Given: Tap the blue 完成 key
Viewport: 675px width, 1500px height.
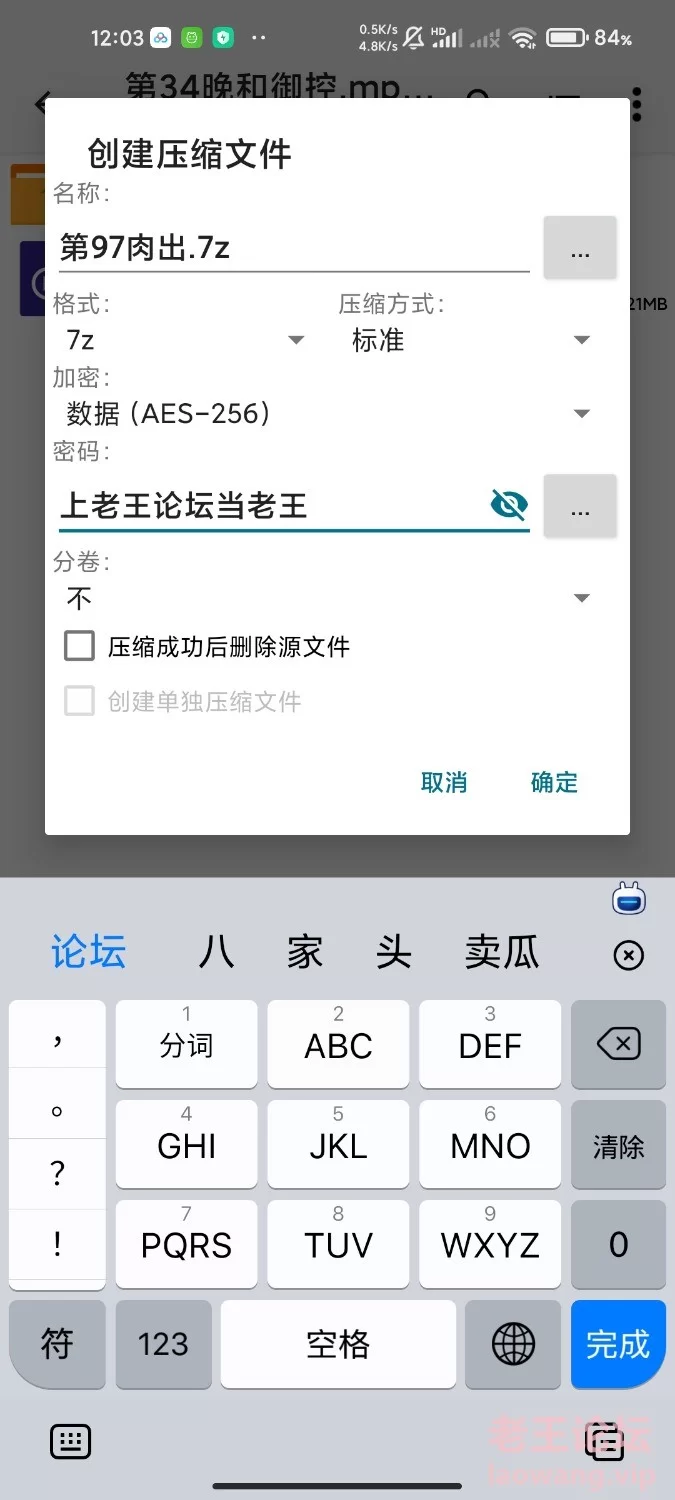Looking at the screenshot, I should pyautogui.click(x=618, y=1345).
